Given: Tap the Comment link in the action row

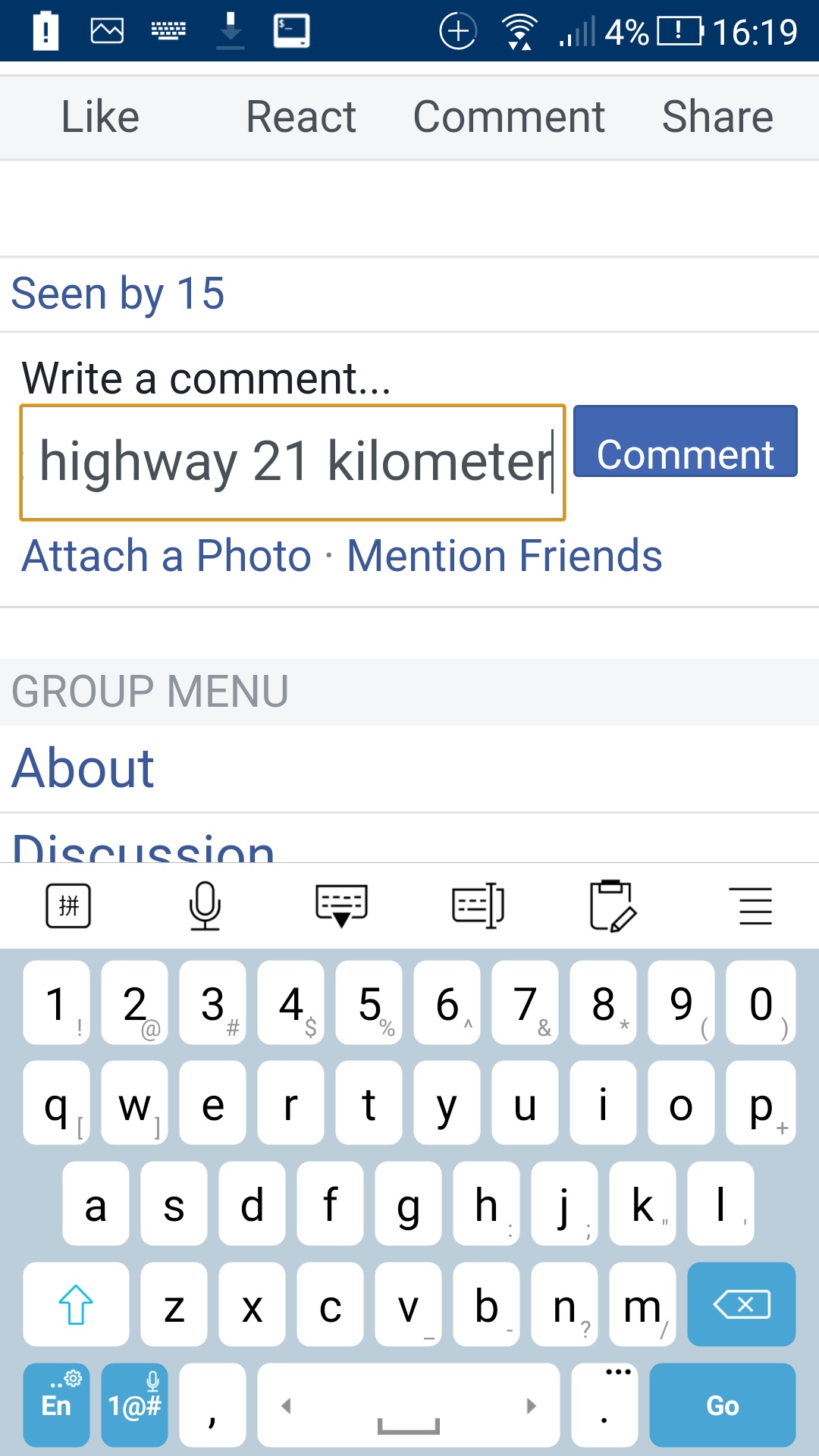Looking at the screenshot, I should click(509, 118).
